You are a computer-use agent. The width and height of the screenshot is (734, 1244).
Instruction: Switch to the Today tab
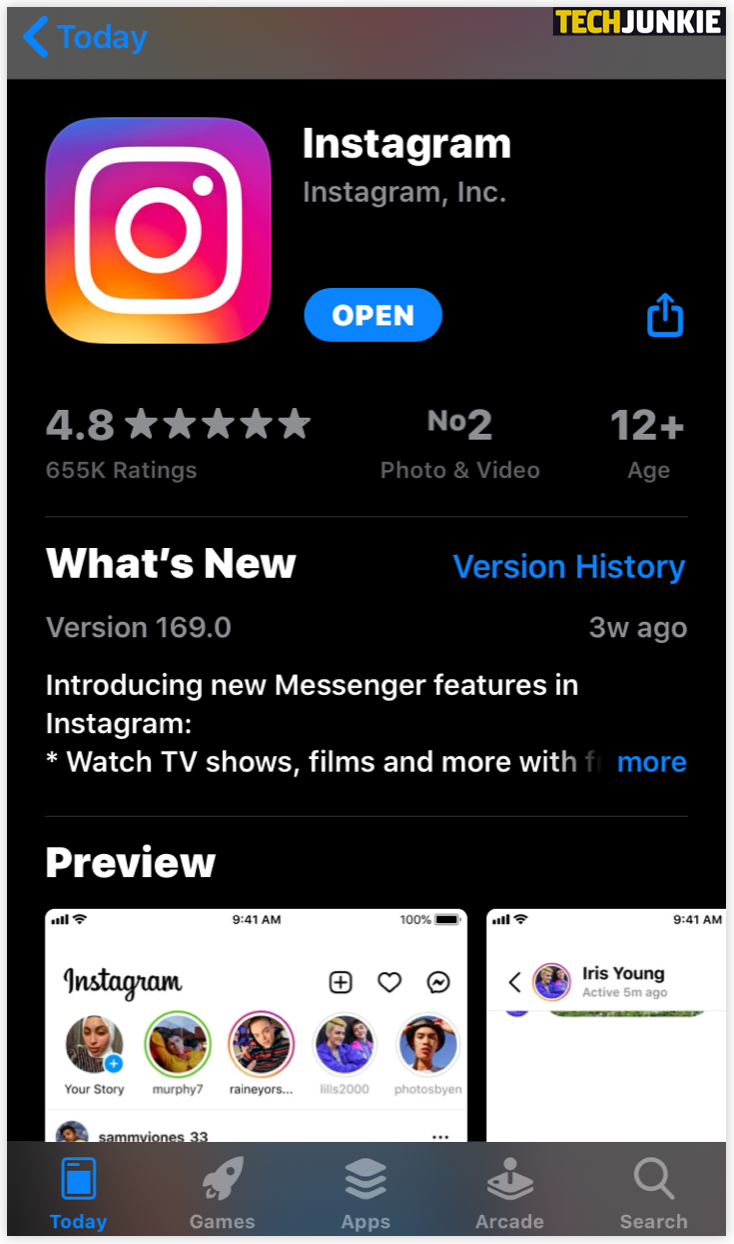point(78,1193)
